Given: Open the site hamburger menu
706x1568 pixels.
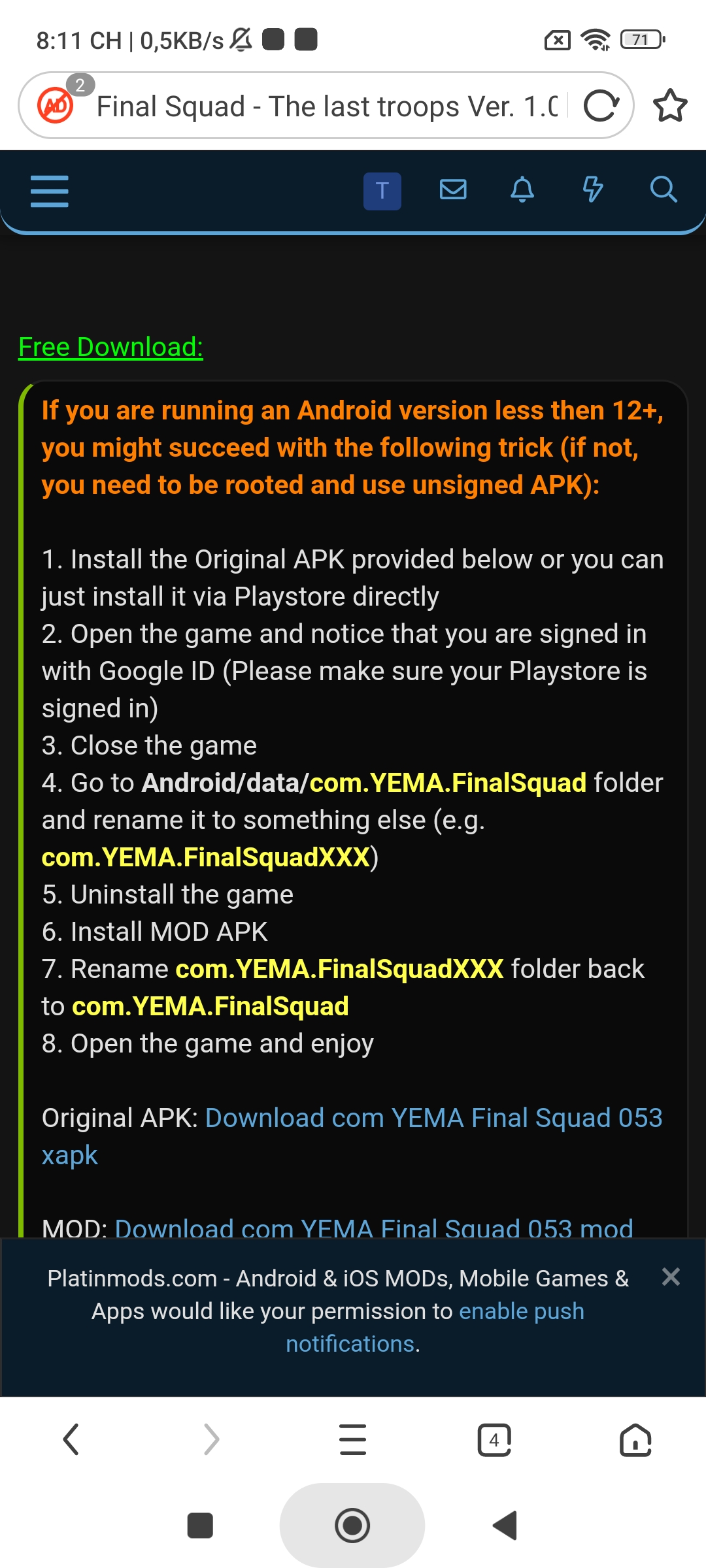Looking at the screenshot, I should 50,191.
